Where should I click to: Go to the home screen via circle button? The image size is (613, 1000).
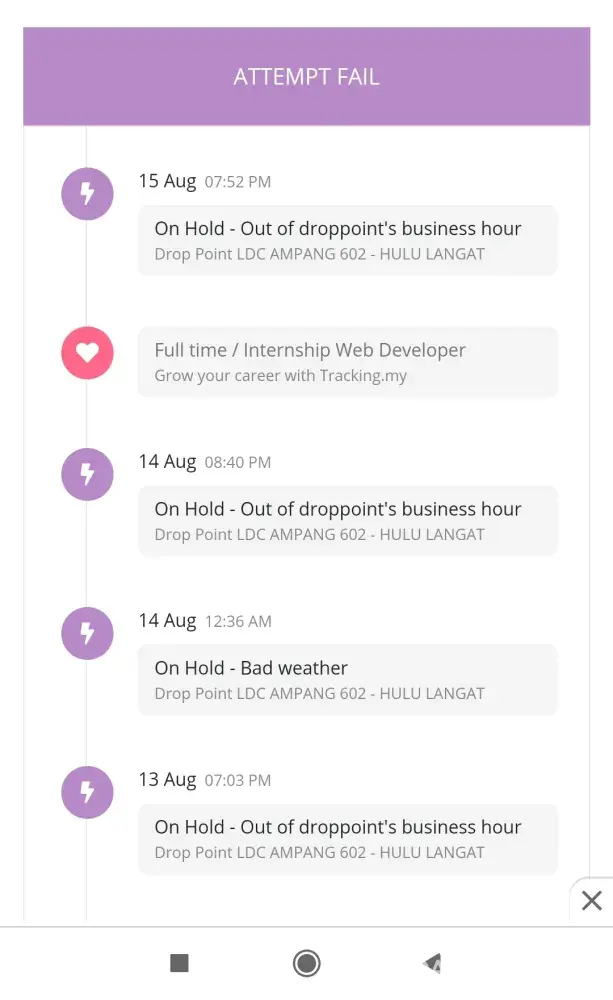tap(306, 963)
